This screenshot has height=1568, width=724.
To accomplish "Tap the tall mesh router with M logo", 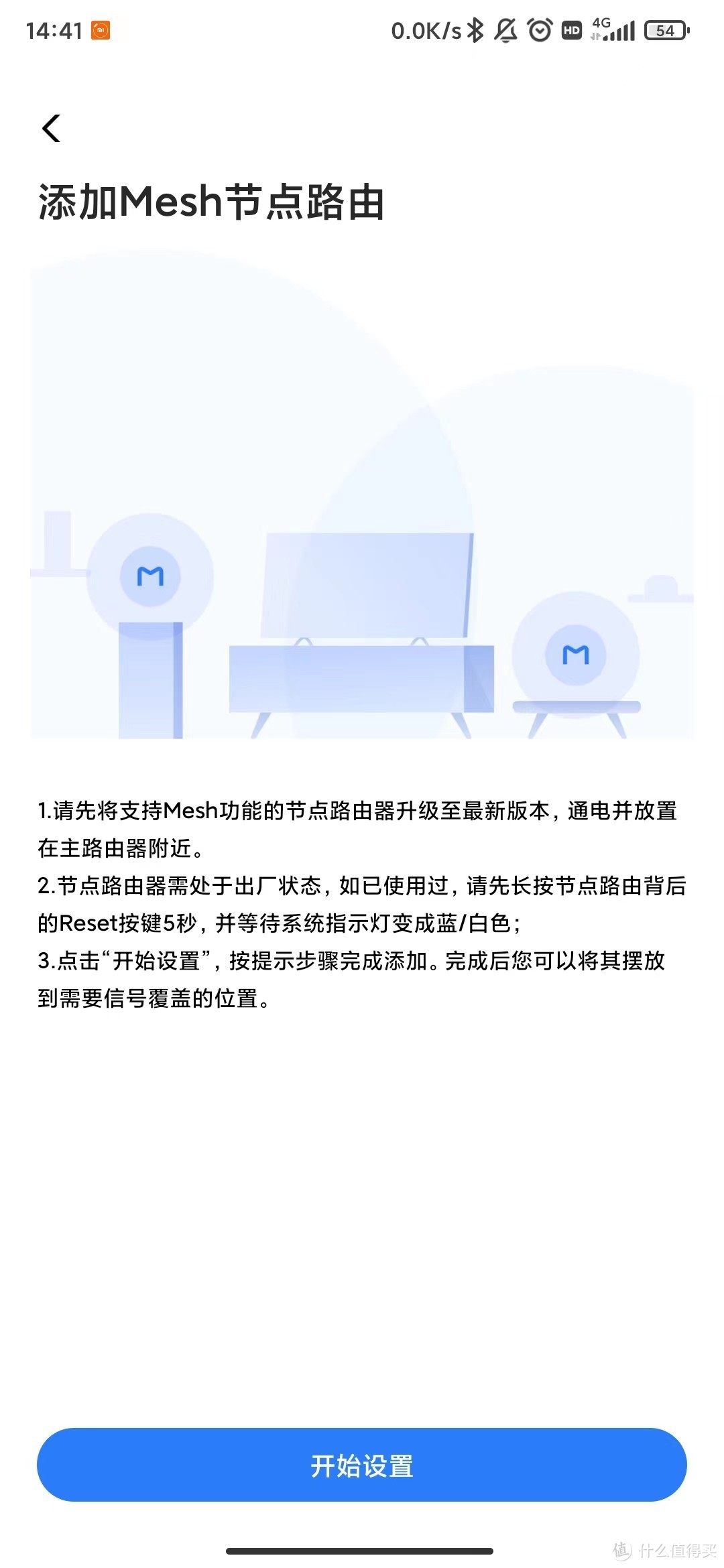I will tap(151, 576).
